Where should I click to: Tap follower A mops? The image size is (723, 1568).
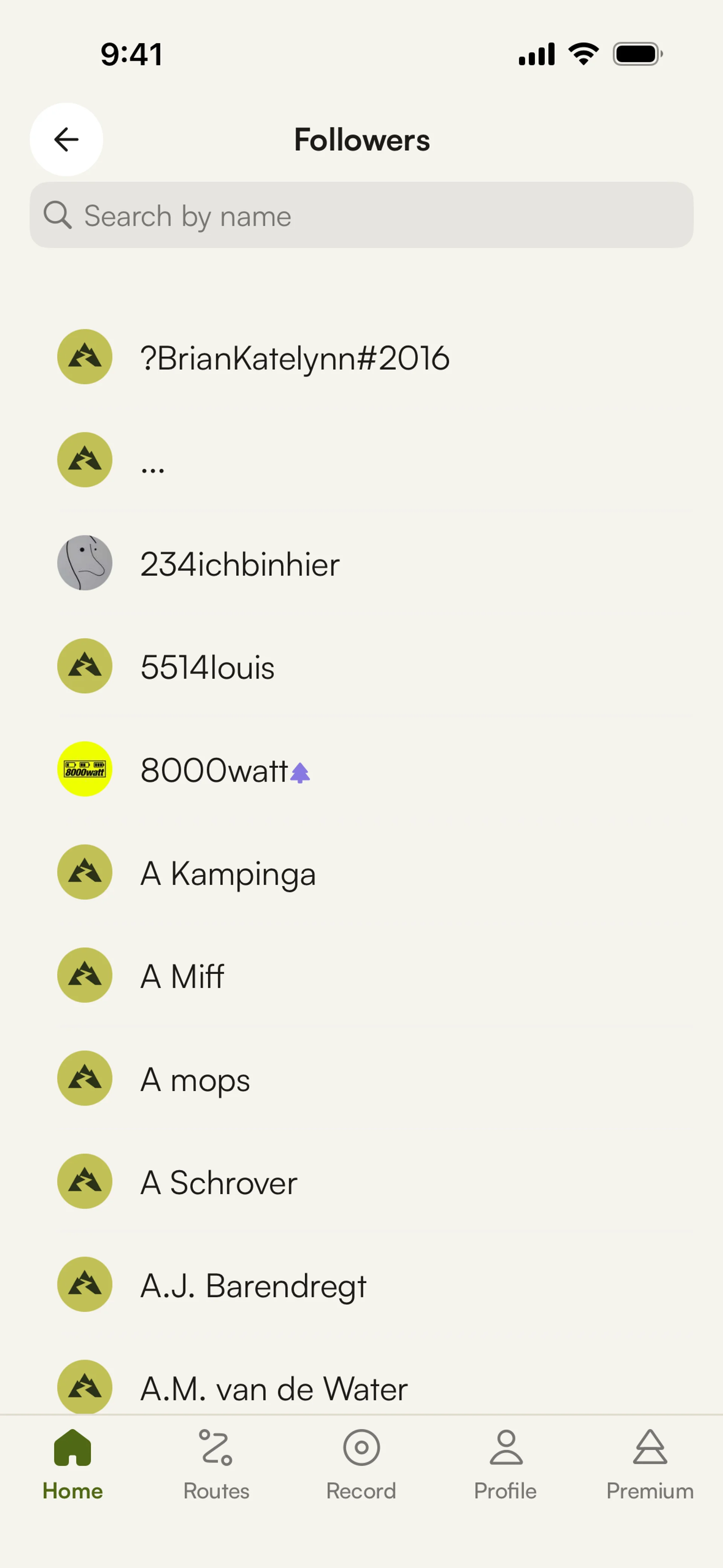pos(361,1079)
